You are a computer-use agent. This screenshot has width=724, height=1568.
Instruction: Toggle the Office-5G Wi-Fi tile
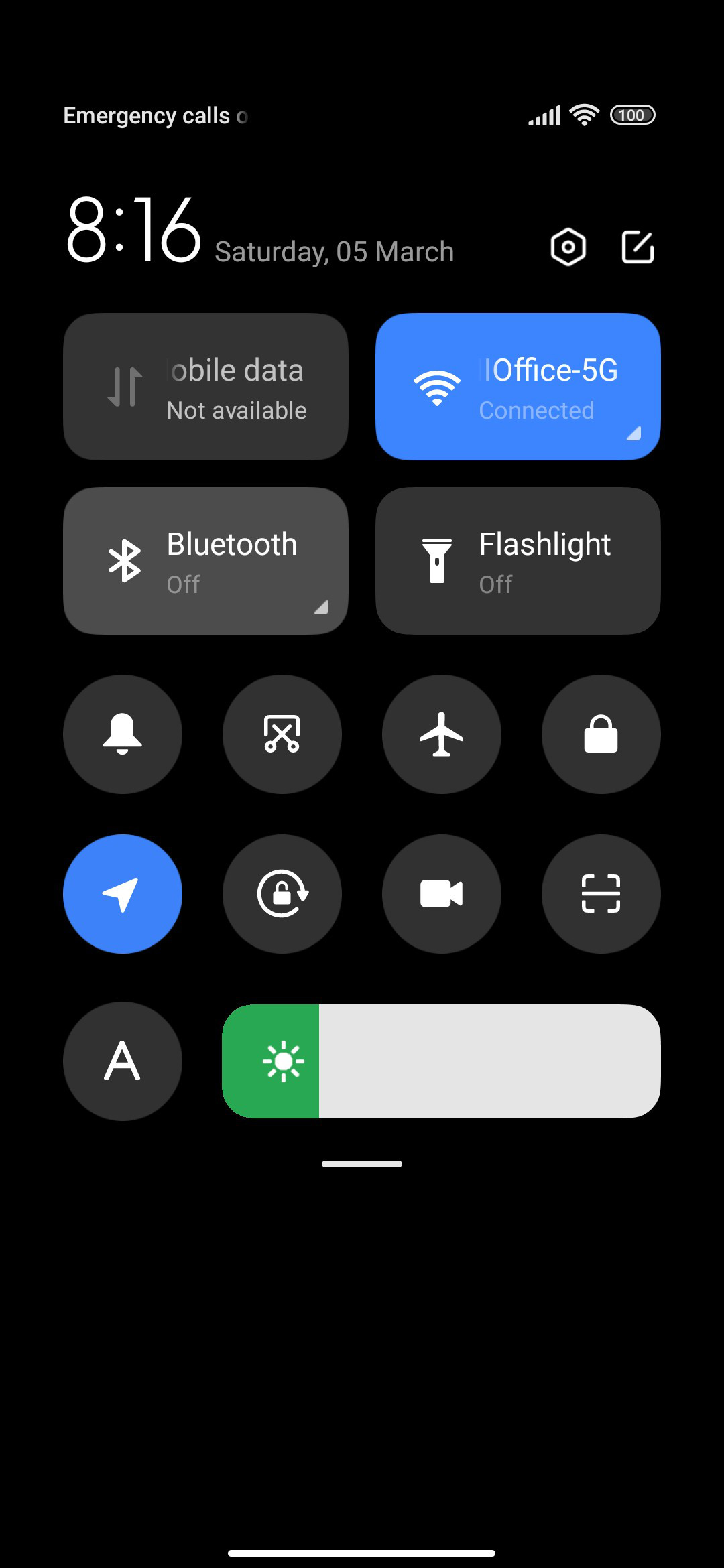518,387
